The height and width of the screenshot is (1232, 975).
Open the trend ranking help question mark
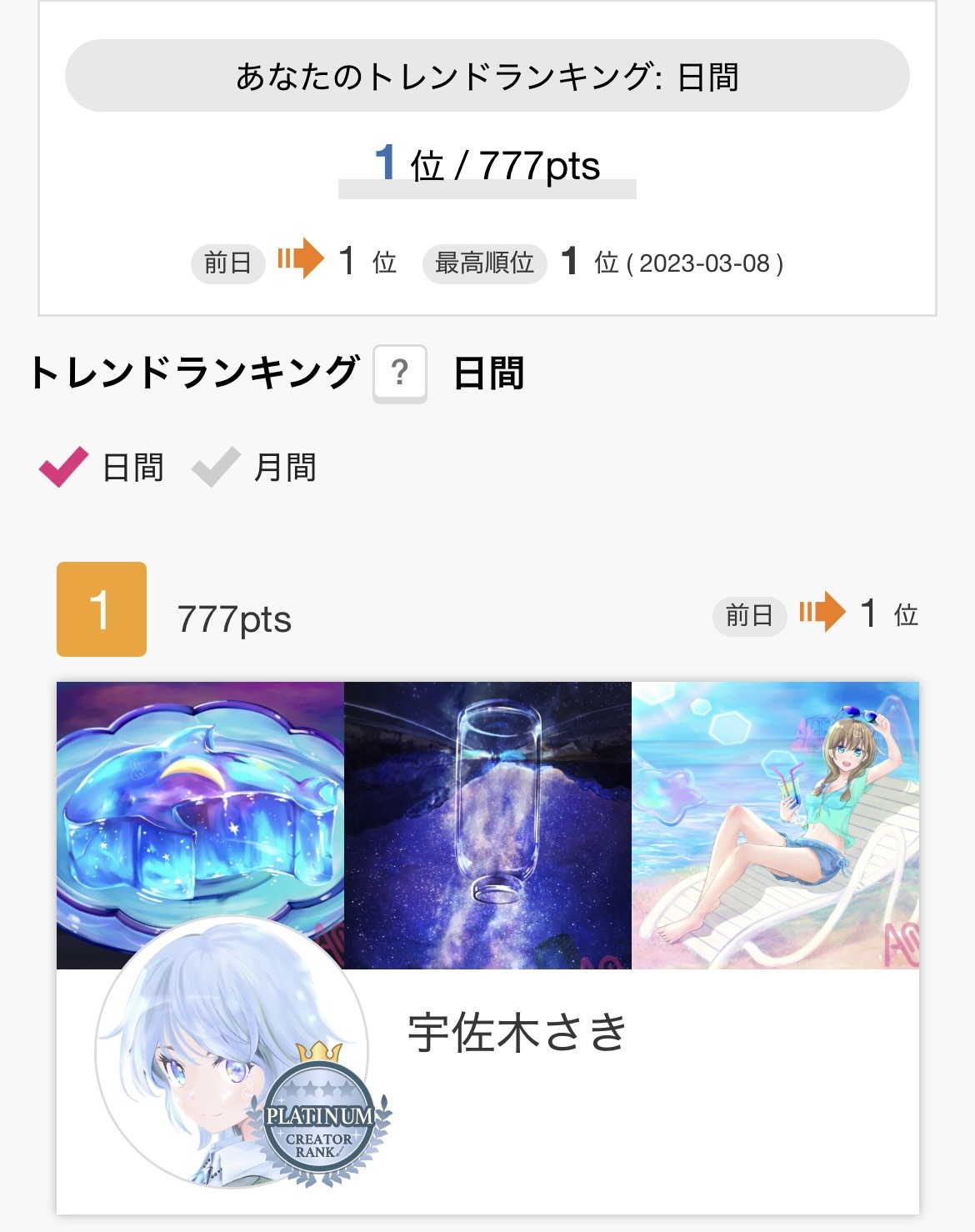pos(400,373)
